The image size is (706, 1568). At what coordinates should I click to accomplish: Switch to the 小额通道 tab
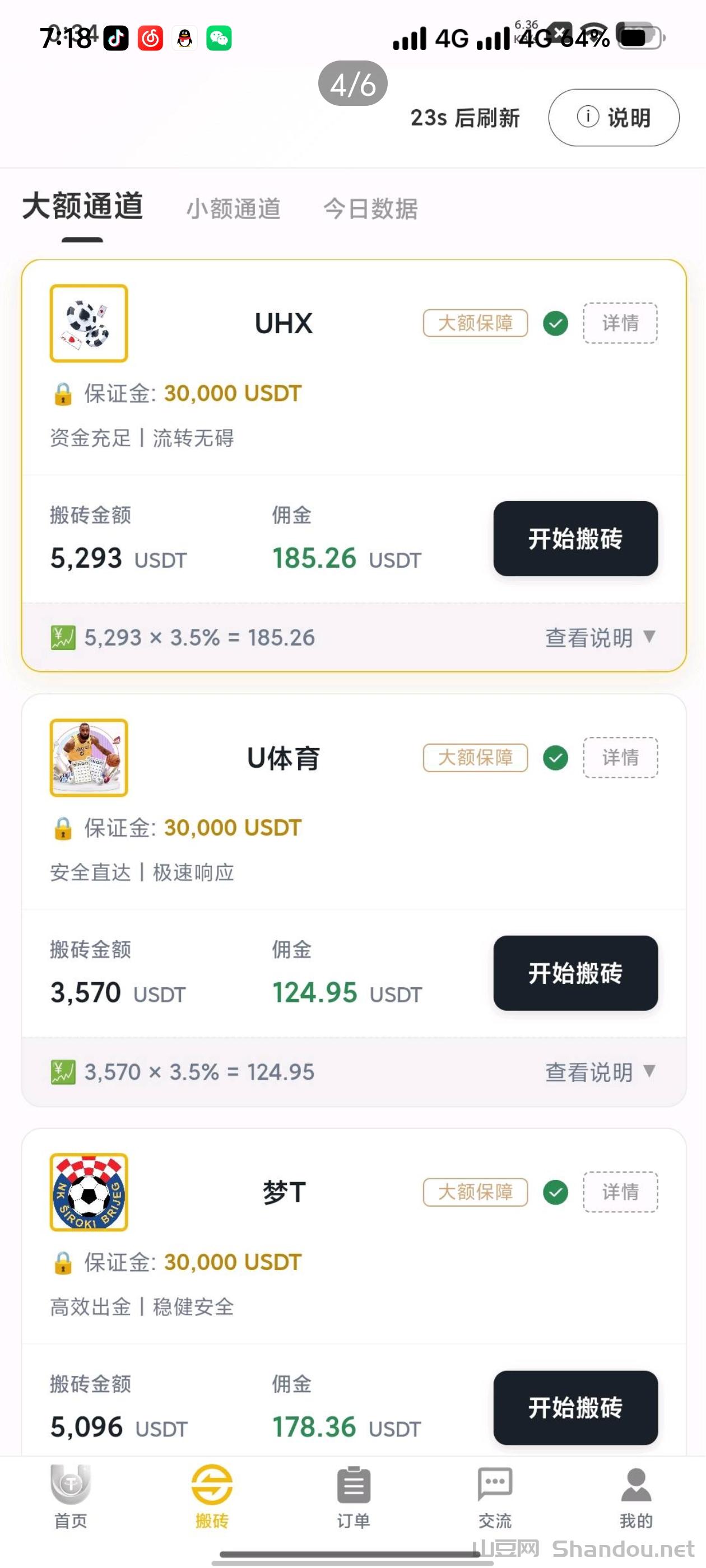point(233,209)
